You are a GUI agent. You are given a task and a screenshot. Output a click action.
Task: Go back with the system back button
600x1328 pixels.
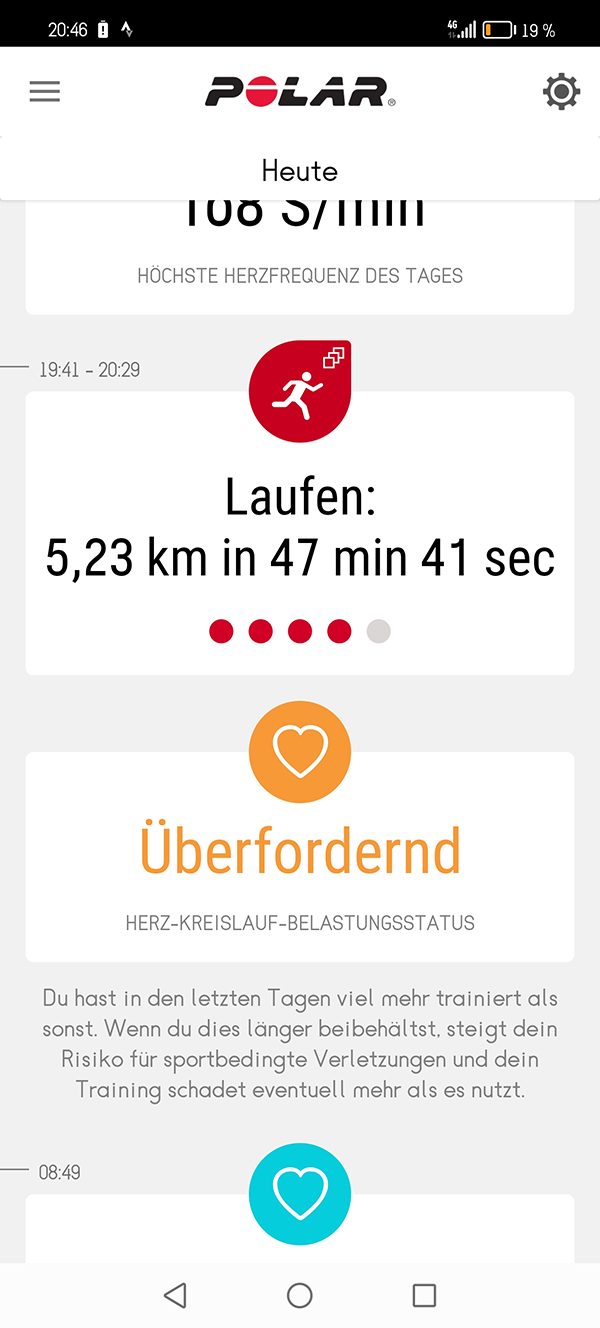(175, 1295)
